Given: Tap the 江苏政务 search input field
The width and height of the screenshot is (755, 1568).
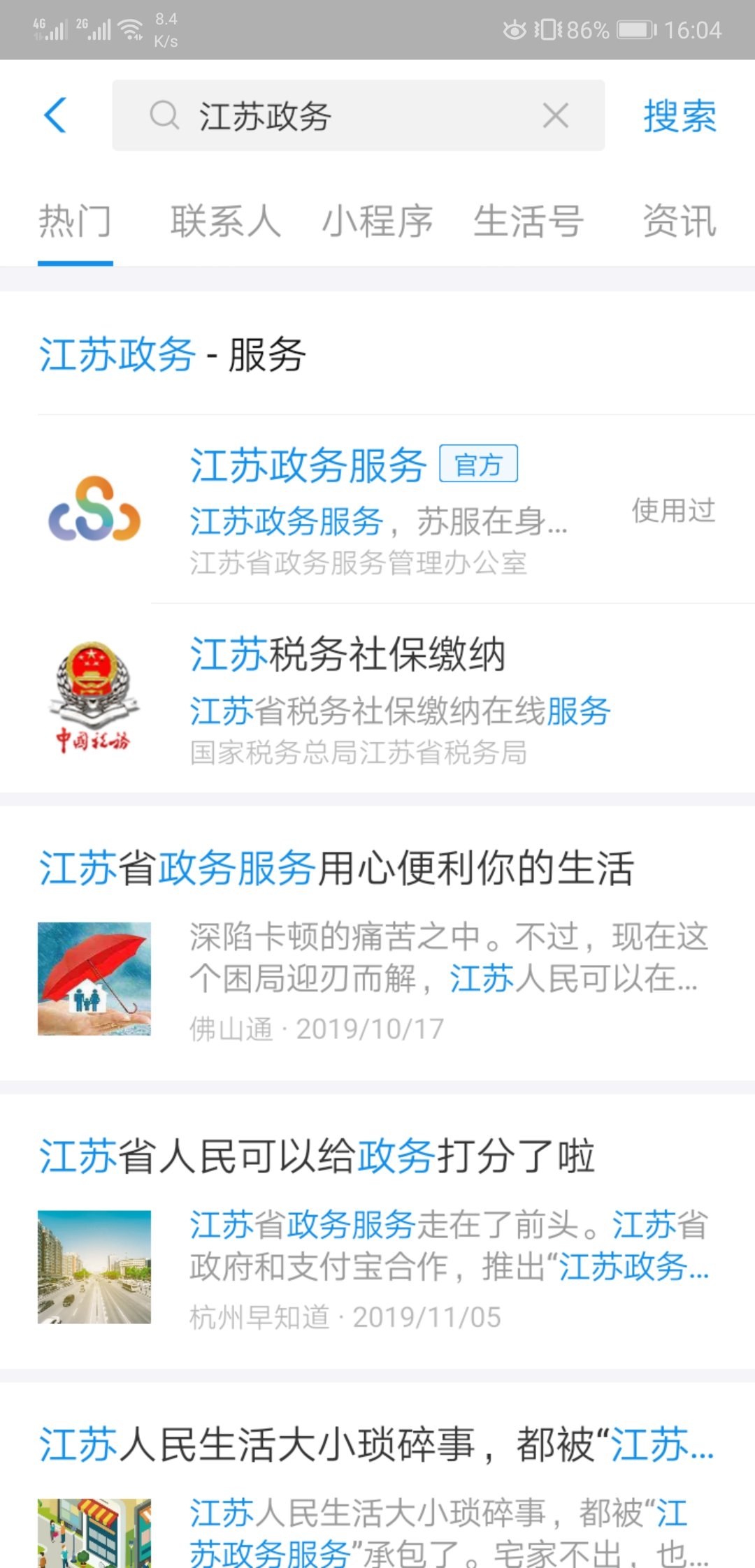Looking at the screenshot, I should (350, 115).
